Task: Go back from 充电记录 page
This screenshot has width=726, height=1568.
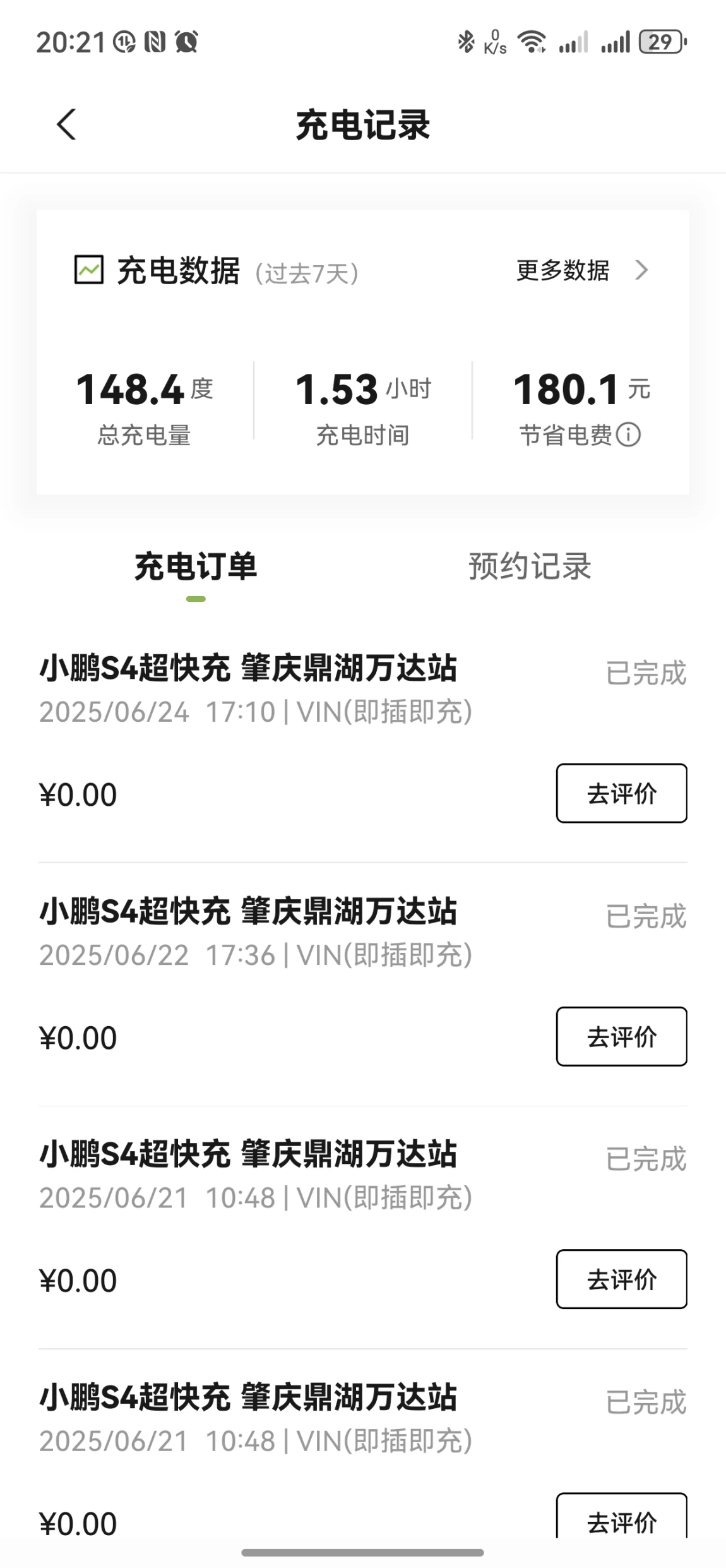Action: click(67, 124)
